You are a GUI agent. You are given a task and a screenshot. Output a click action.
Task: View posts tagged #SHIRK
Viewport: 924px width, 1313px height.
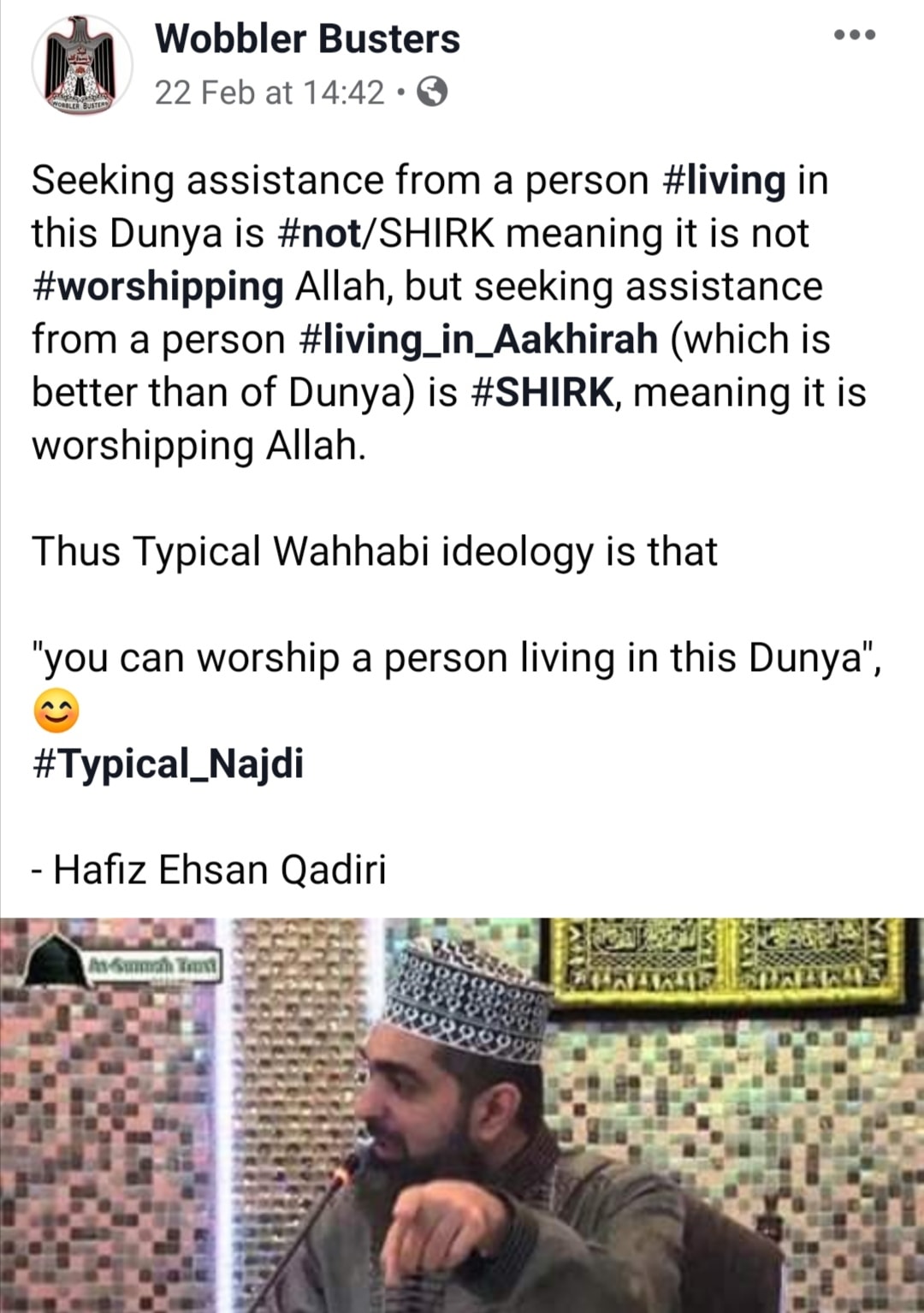click(x=542, y=393)
